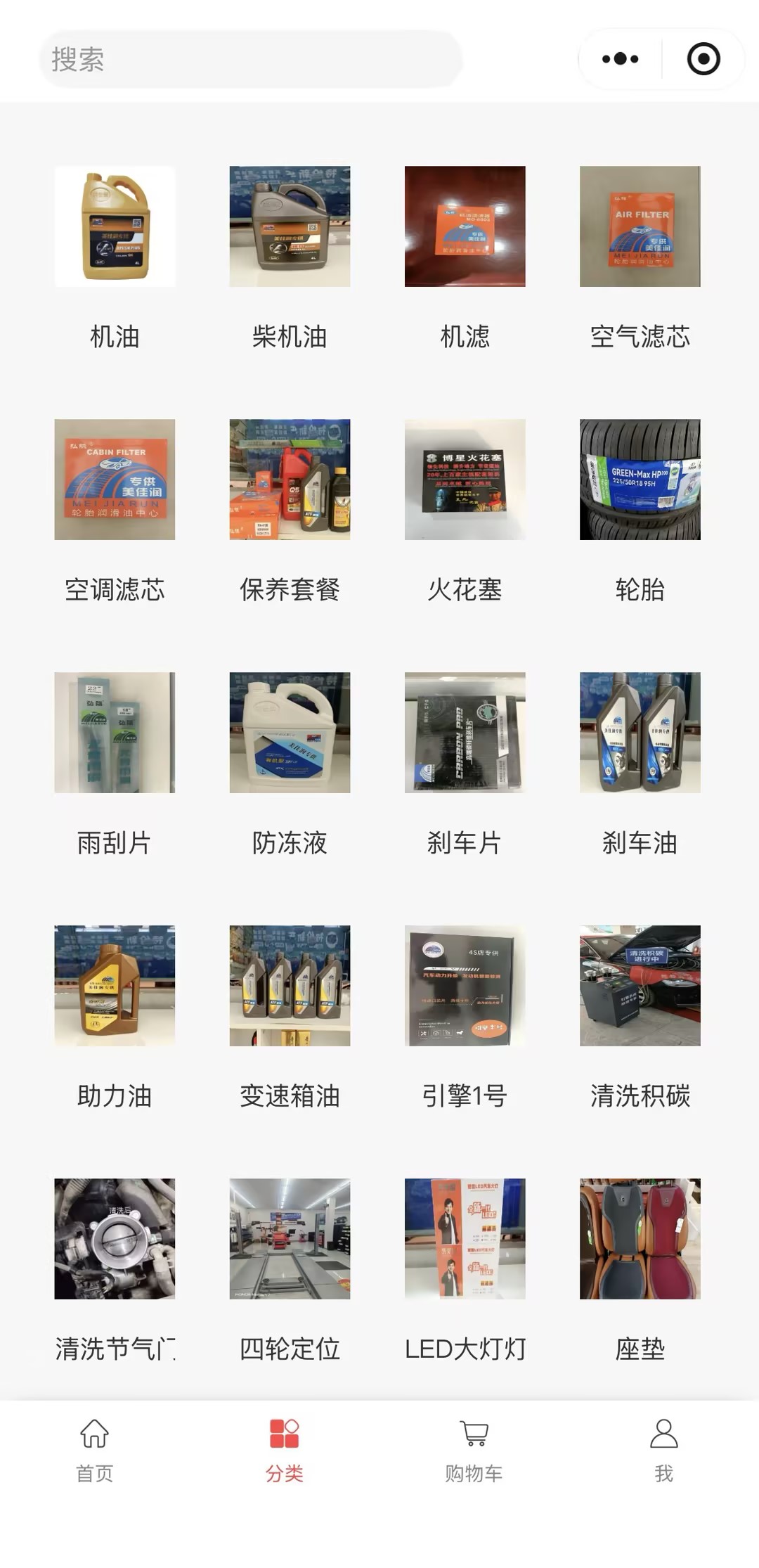Image resolution: width=759 pixels, height=1568 pixels.
Task: Open the mini program more-options menu
Action: coord(621,59)
